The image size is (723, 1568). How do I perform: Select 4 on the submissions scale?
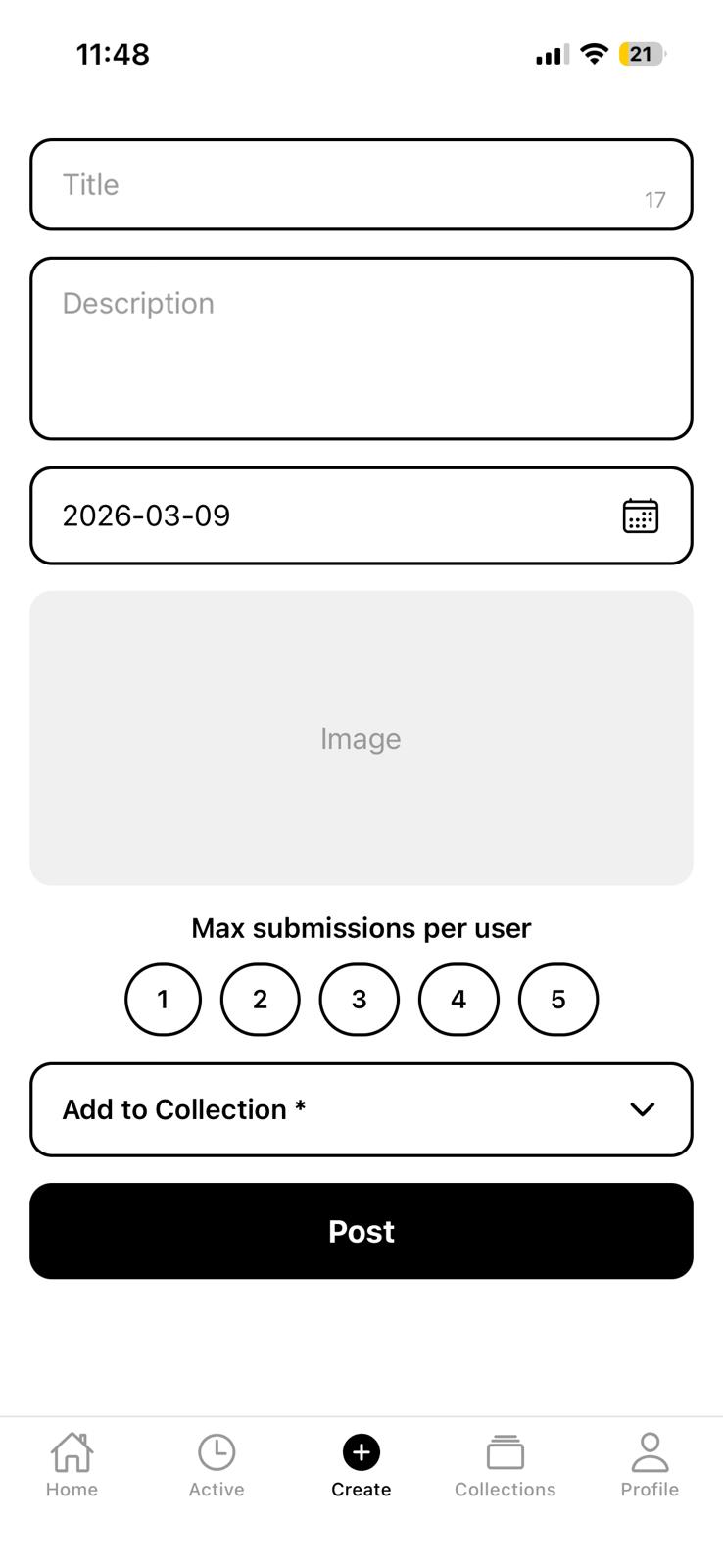[x=458, y=999]
